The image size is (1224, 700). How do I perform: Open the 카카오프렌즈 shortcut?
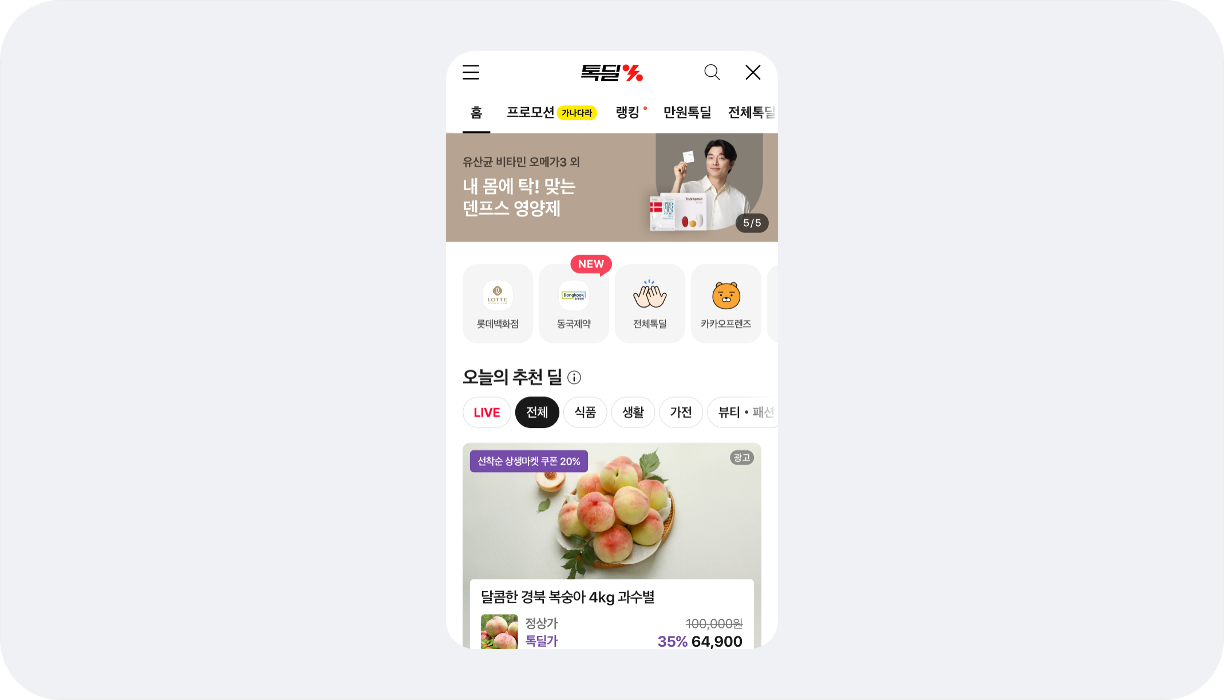pyautogui.click(x=726, y=303)
